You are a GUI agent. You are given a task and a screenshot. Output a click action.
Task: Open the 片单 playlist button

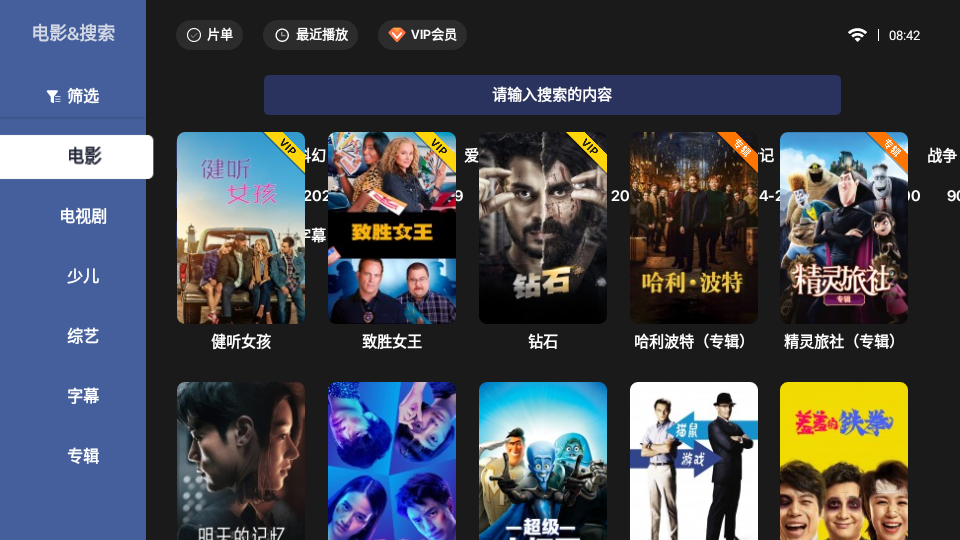[209, 35]
